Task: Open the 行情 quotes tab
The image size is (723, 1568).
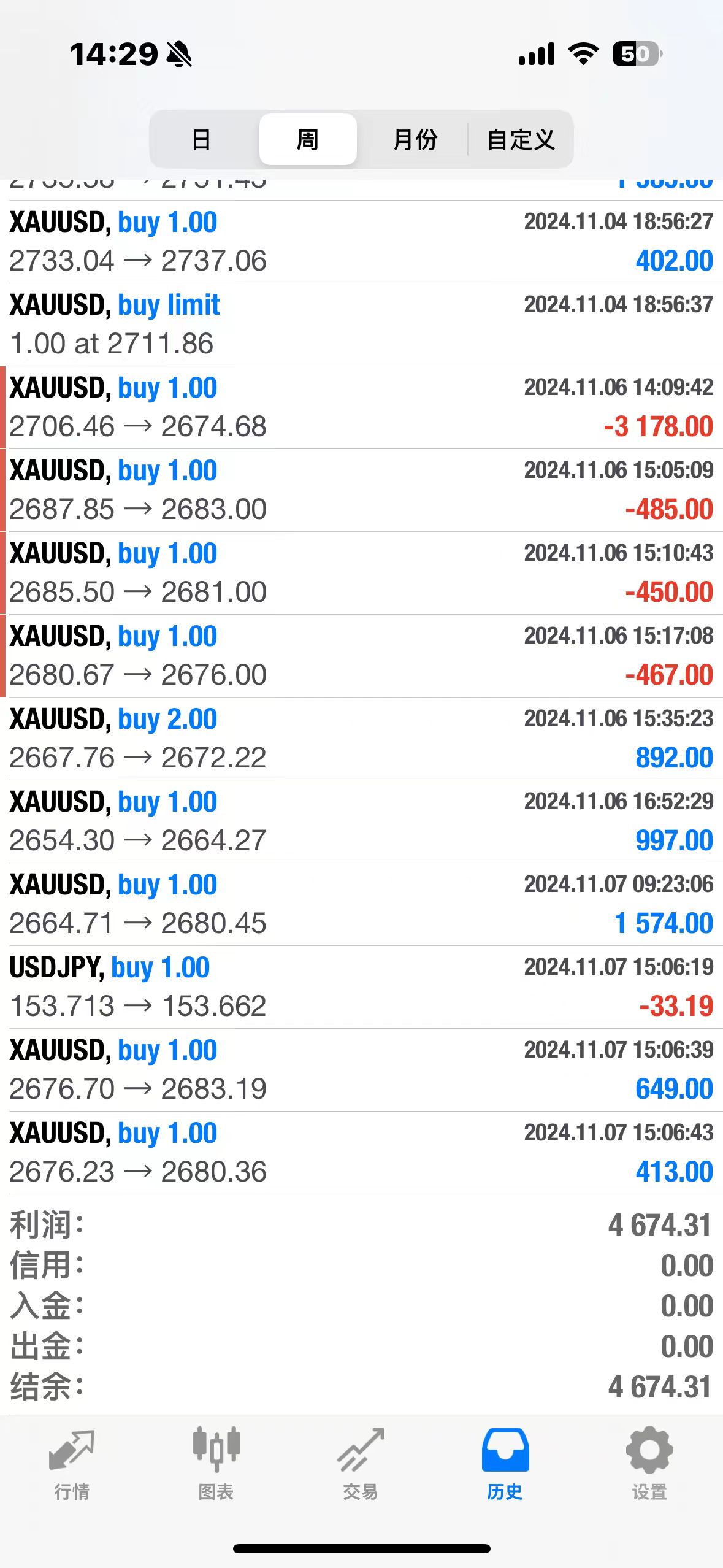Action: pos(72,1463)
